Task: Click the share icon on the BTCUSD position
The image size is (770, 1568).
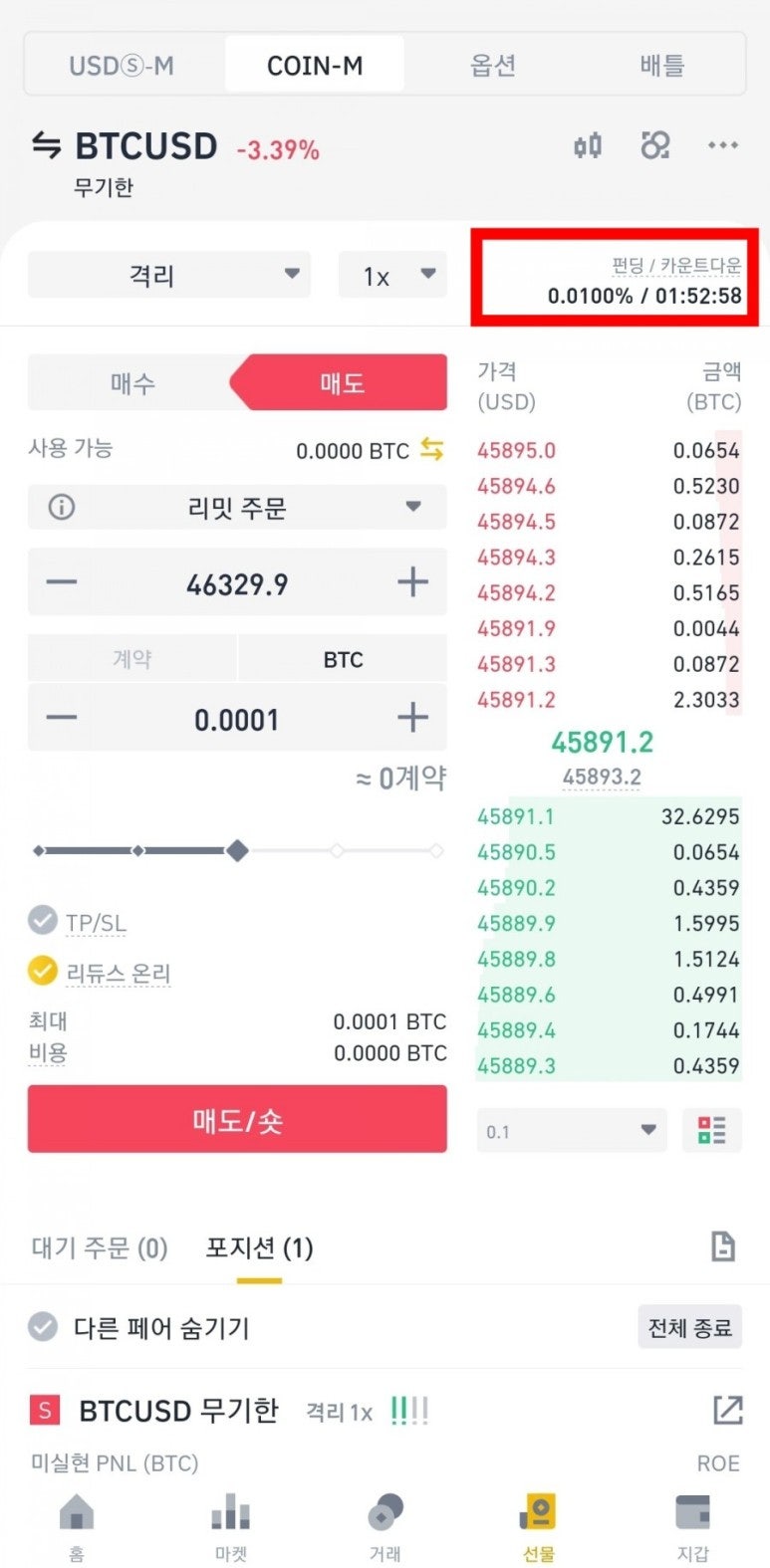Action: [x=730, y=1411]
